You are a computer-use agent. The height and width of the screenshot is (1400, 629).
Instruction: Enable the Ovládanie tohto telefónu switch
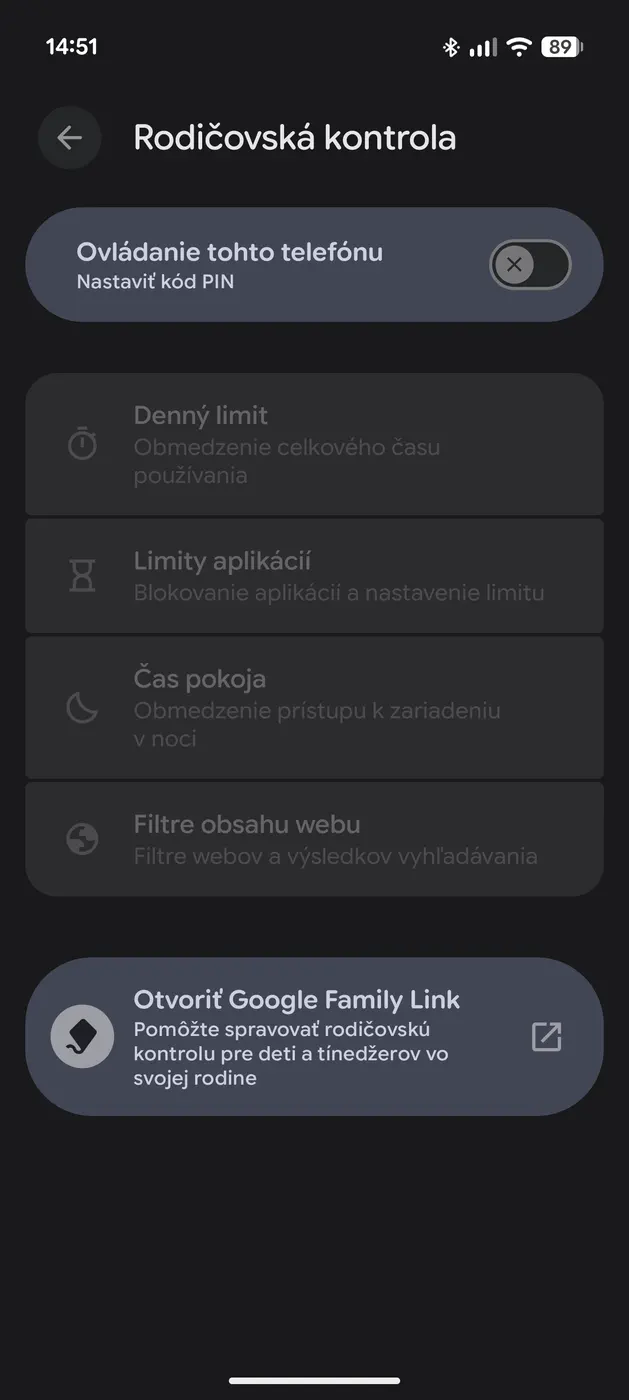pyautogui.click(x=529, y=265)
